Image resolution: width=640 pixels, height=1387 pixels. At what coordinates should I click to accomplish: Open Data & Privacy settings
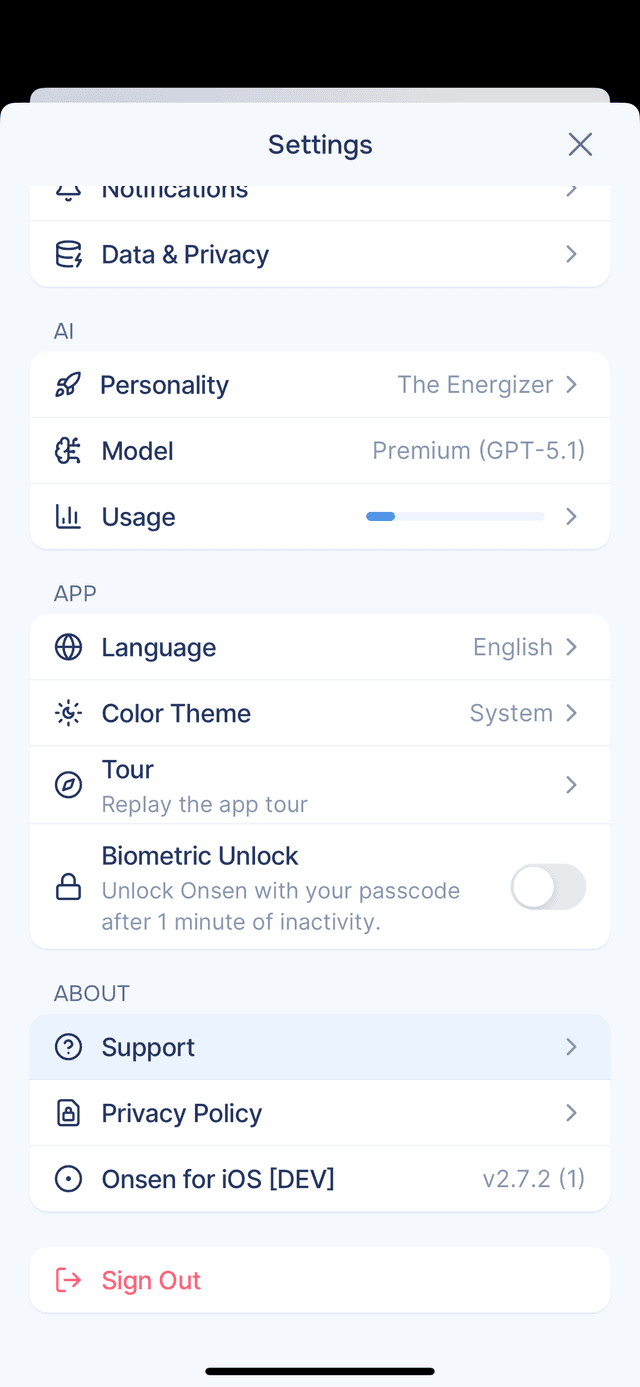pos(320,255)
